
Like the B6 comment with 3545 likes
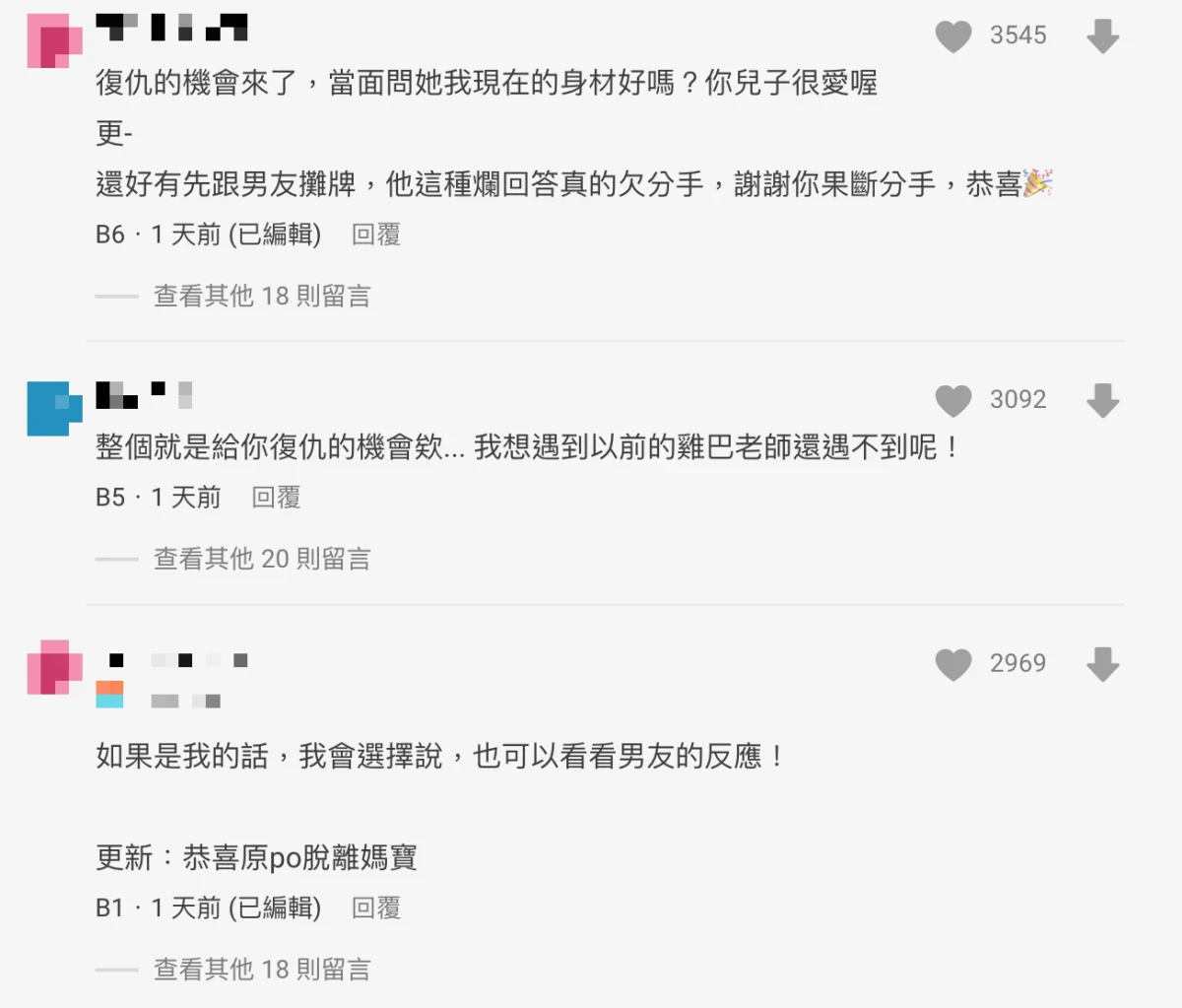tap(952, 36)
